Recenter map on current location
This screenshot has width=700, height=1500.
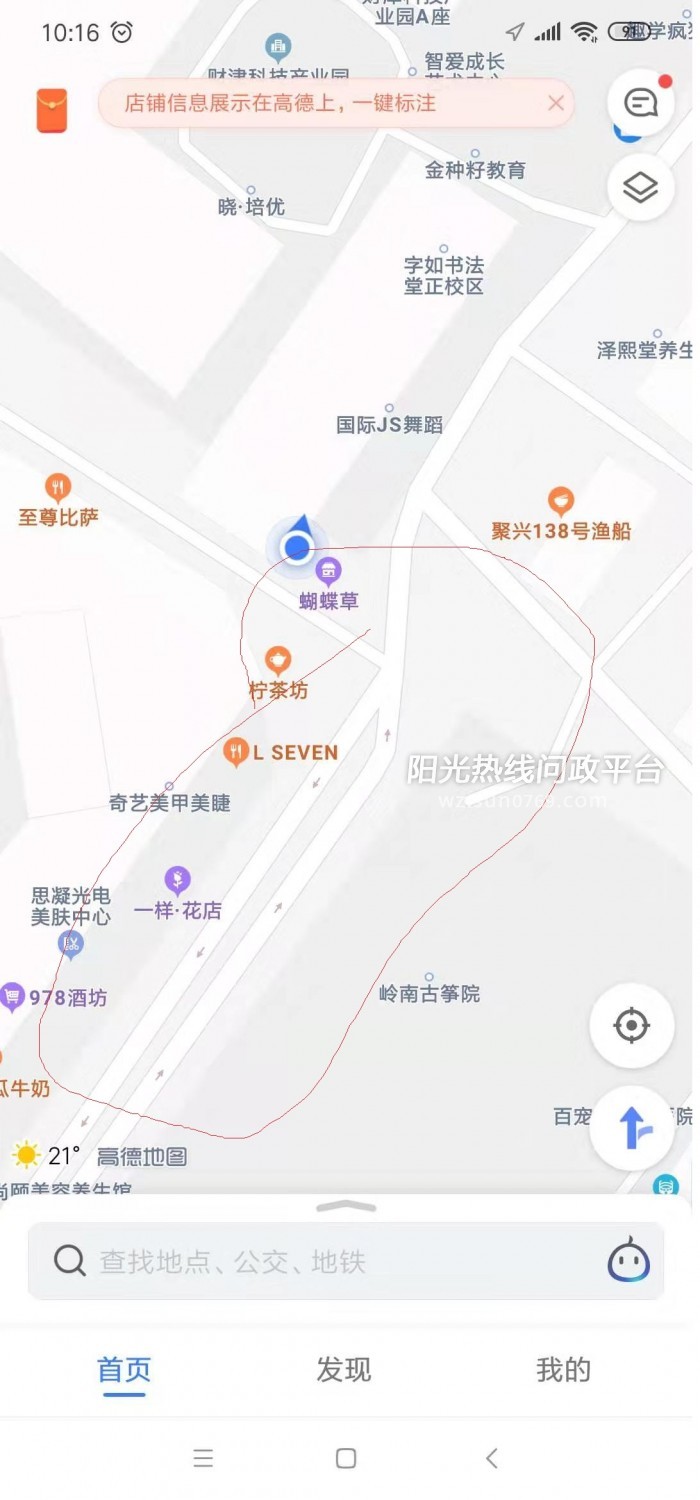(631, 1026)
